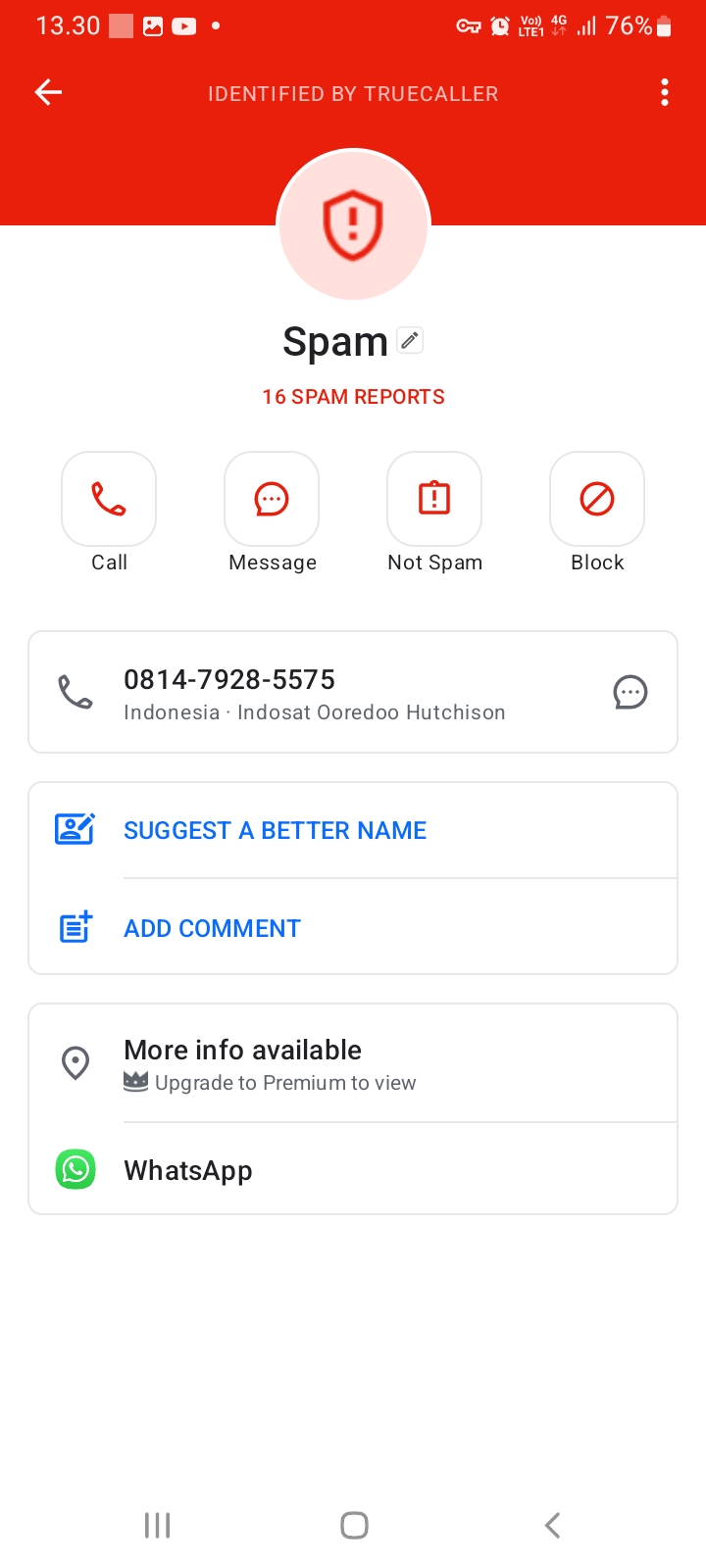The width and height of the screenshot is (706, 1568).
Task: Call this spam number
Action: coord(109,499)
